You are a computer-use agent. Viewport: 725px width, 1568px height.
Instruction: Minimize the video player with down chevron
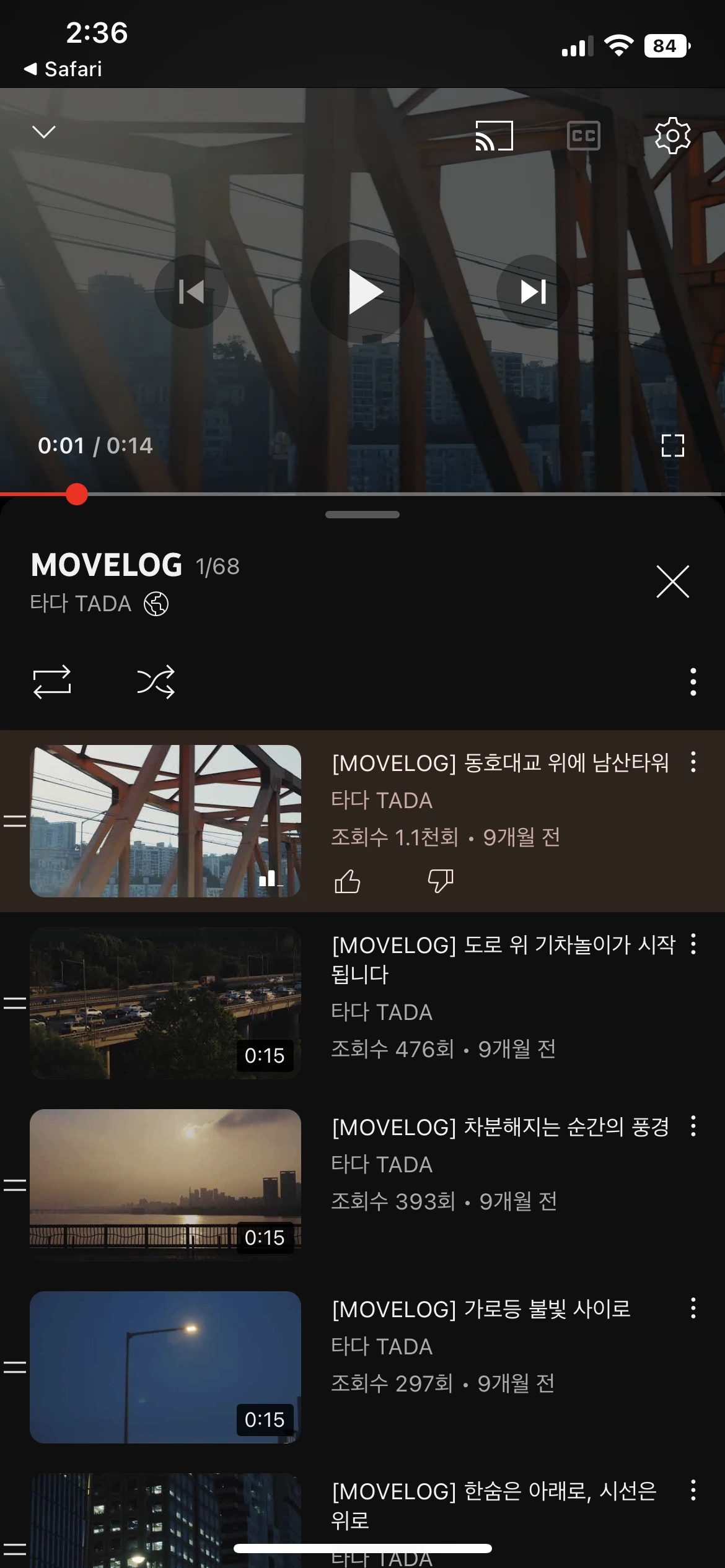[x=44, y=132]
